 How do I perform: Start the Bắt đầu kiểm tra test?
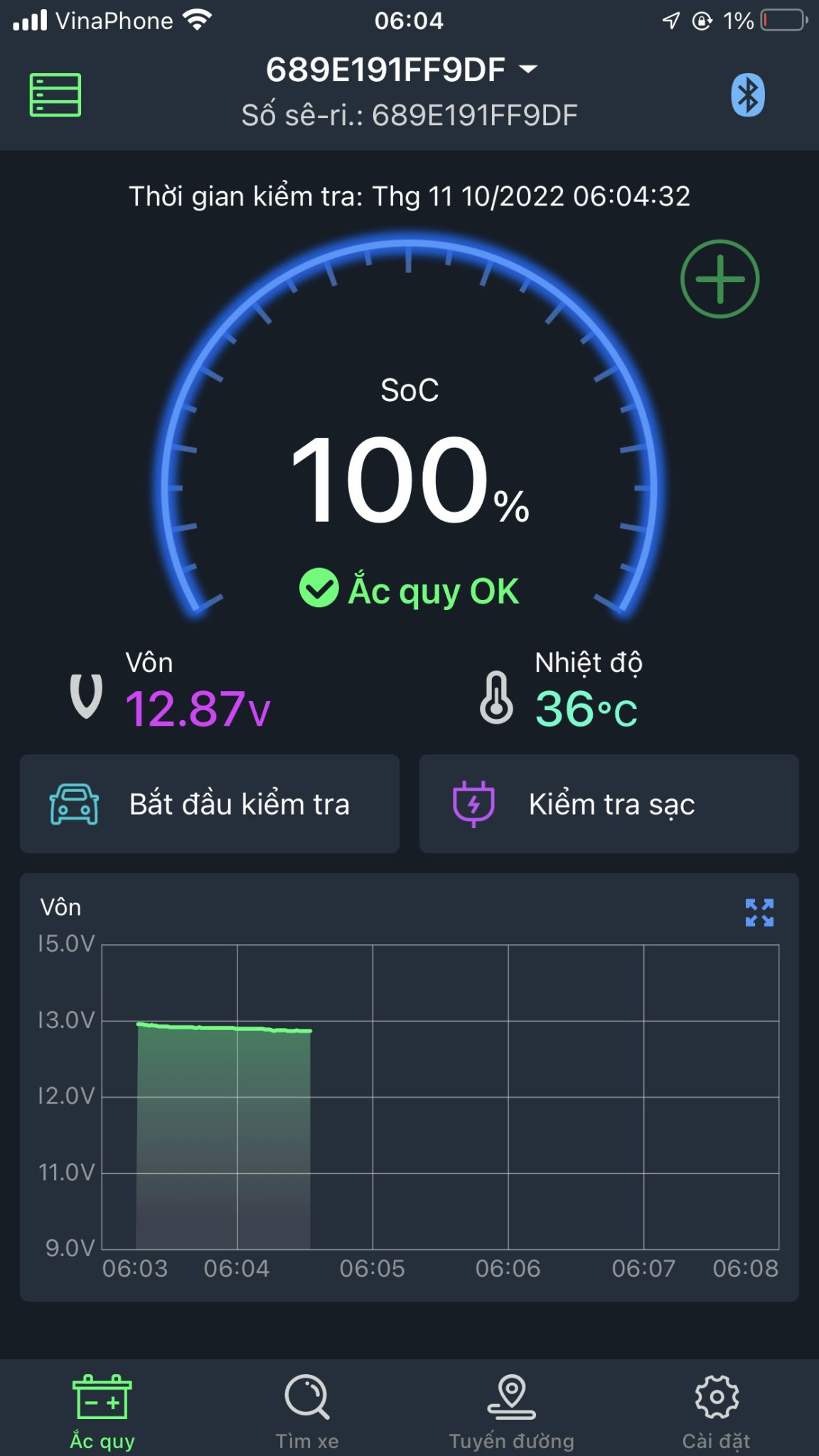click(210, 804)
